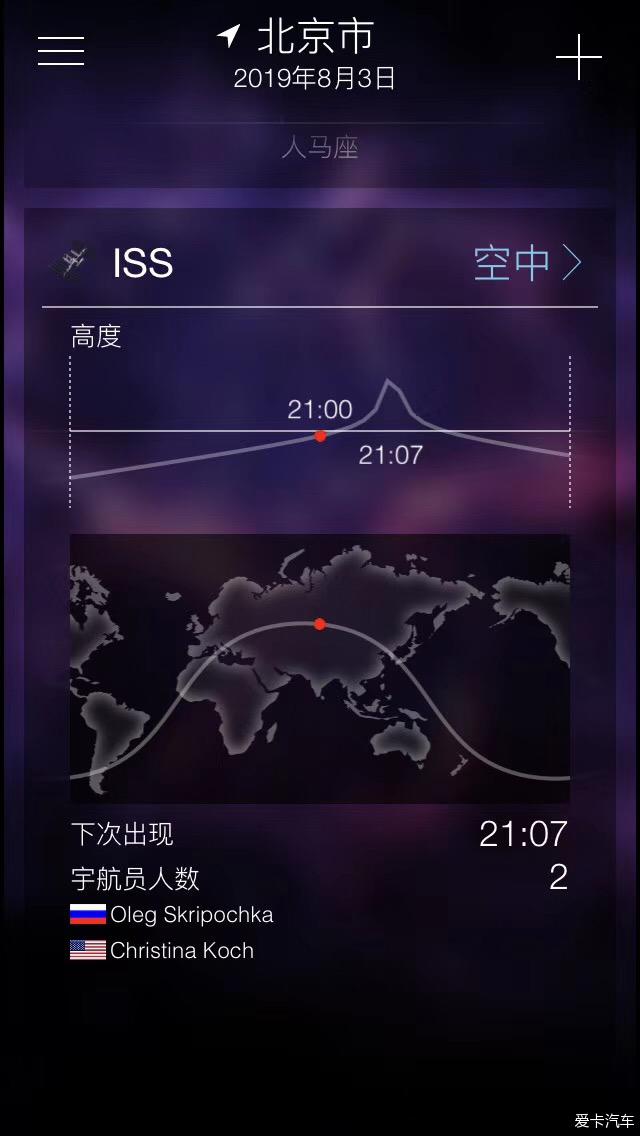The height and width of the screenshot is (1136, 640).
Task: Tap the 北京市 location title
Action: click(x=314, y=38)
